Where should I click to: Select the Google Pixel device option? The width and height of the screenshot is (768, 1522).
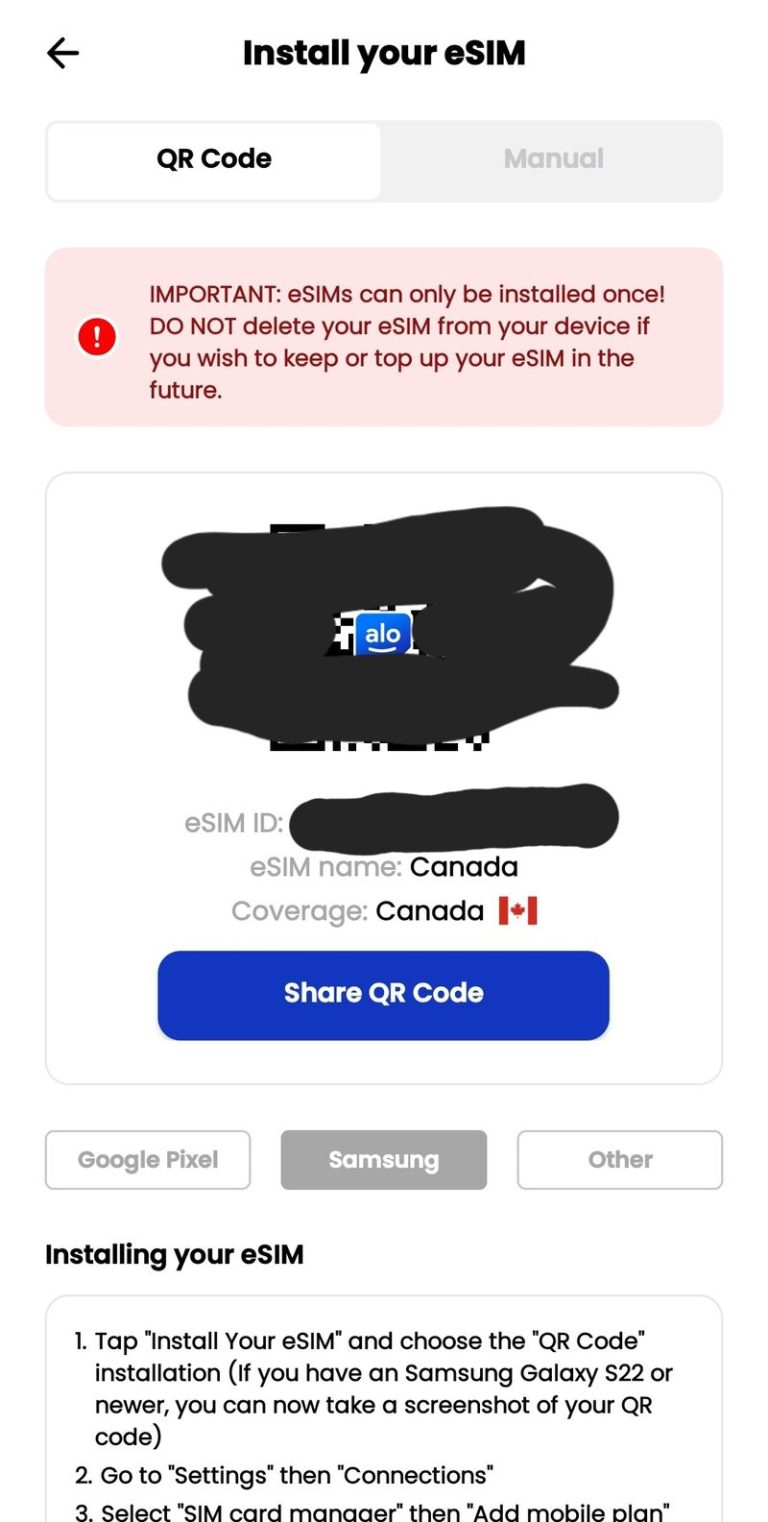coord(147,1159)
